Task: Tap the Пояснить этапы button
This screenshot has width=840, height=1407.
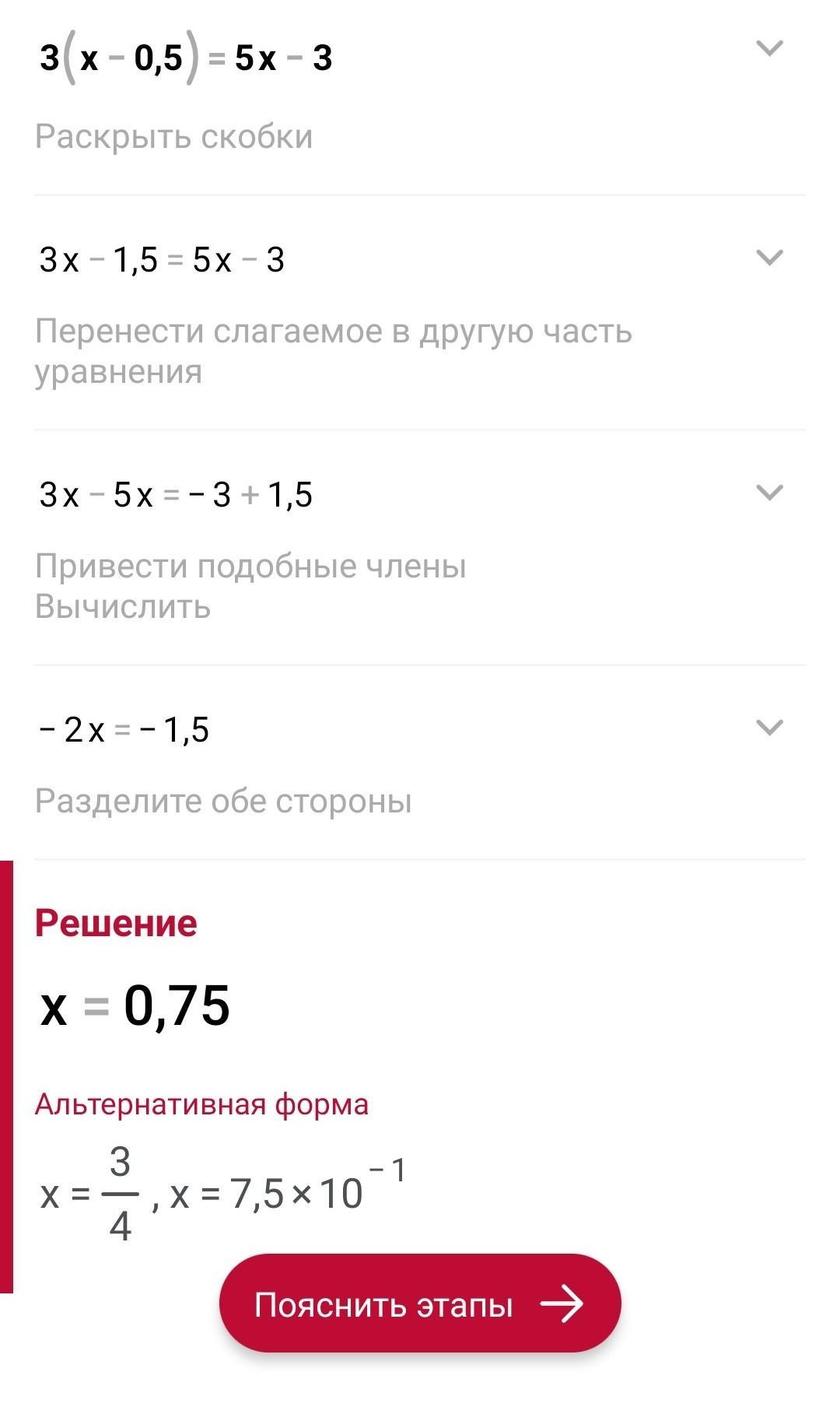Action: (420, 1303)
